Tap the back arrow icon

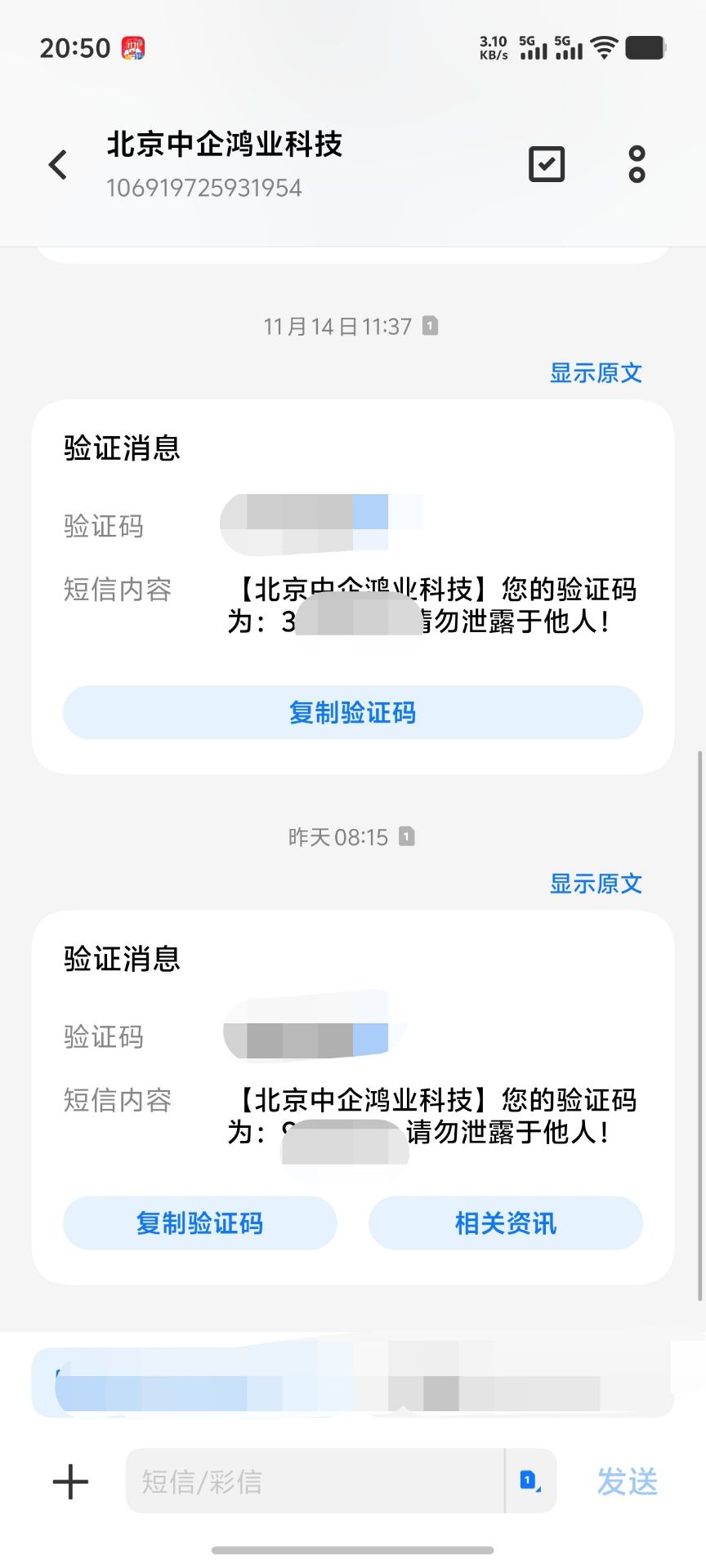tap(57, 164)
